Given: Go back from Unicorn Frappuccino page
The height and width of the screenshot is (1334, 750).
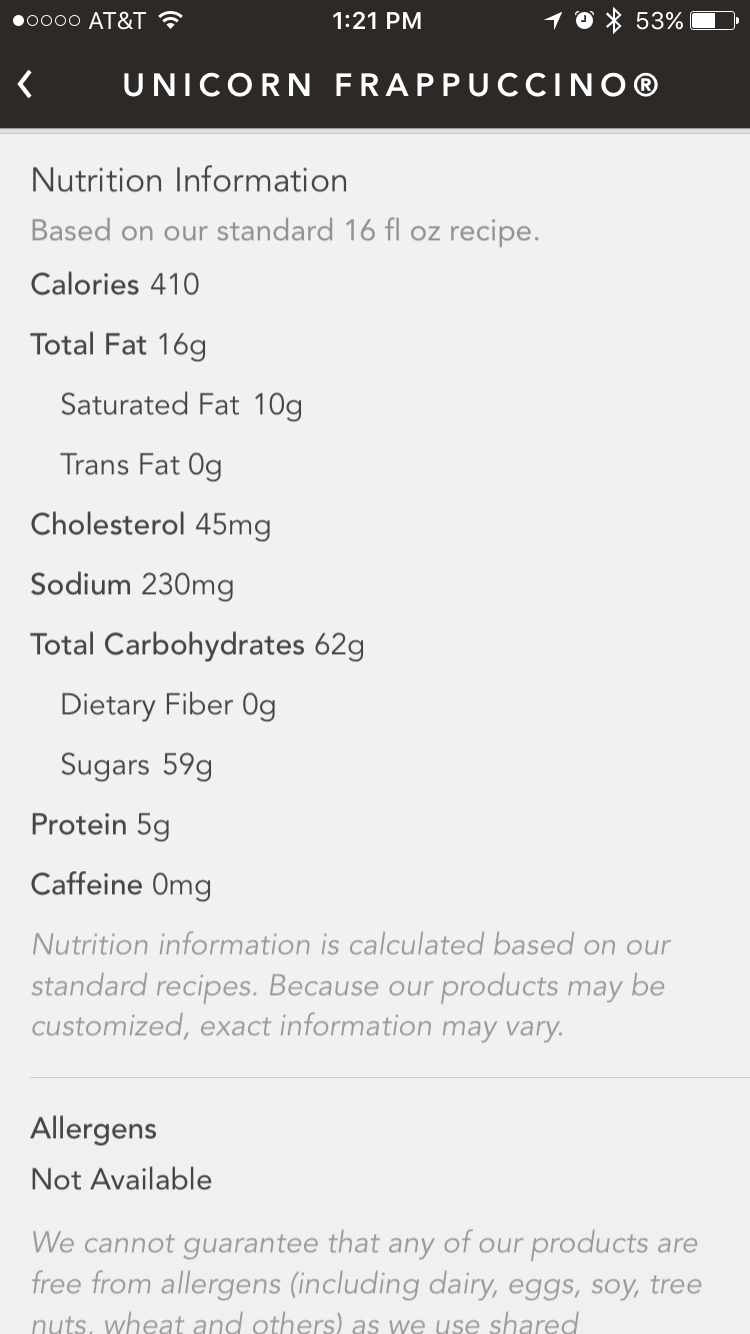Looking at the screenshot, I should [x=26, y=85].
